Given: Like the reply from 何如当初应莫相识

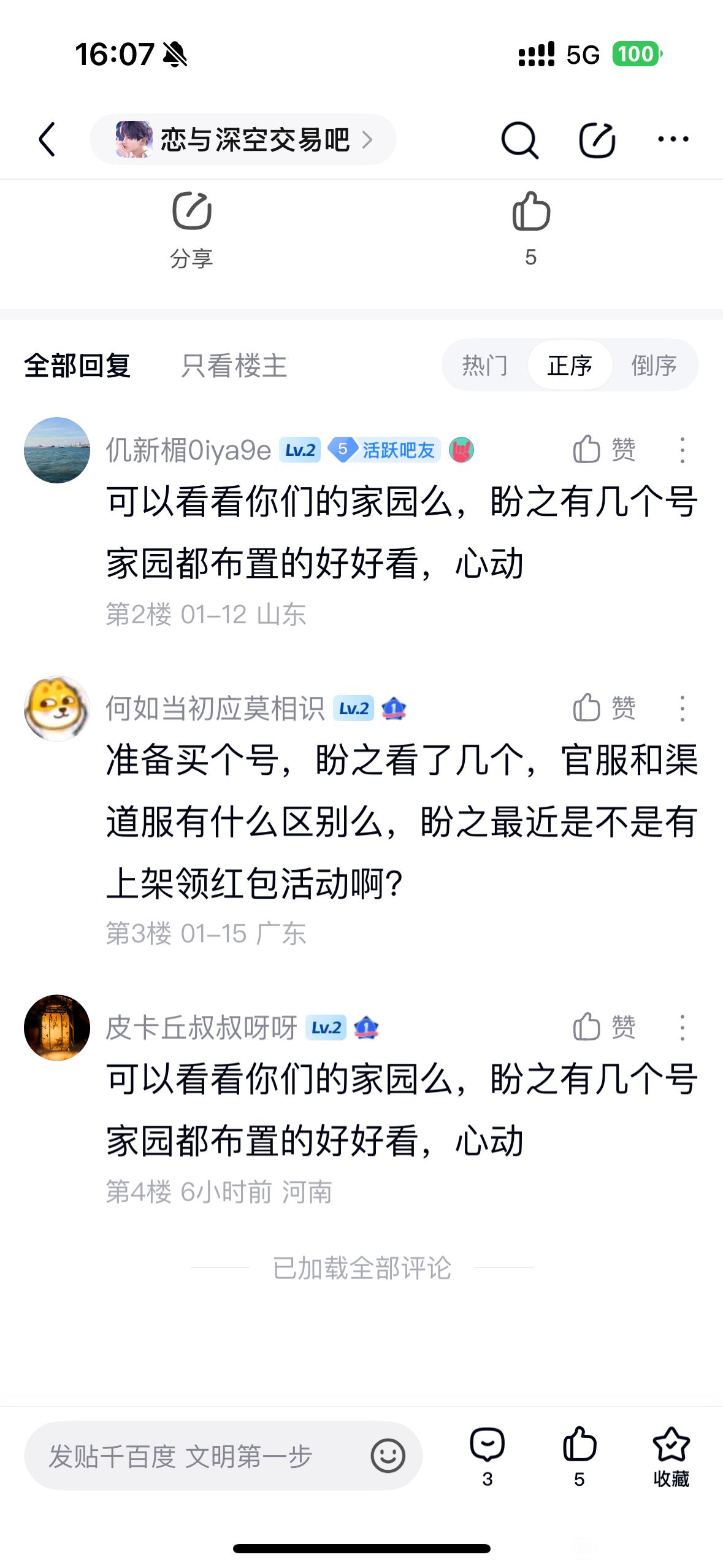Looking at the screenshot, I should pos(603,708).
